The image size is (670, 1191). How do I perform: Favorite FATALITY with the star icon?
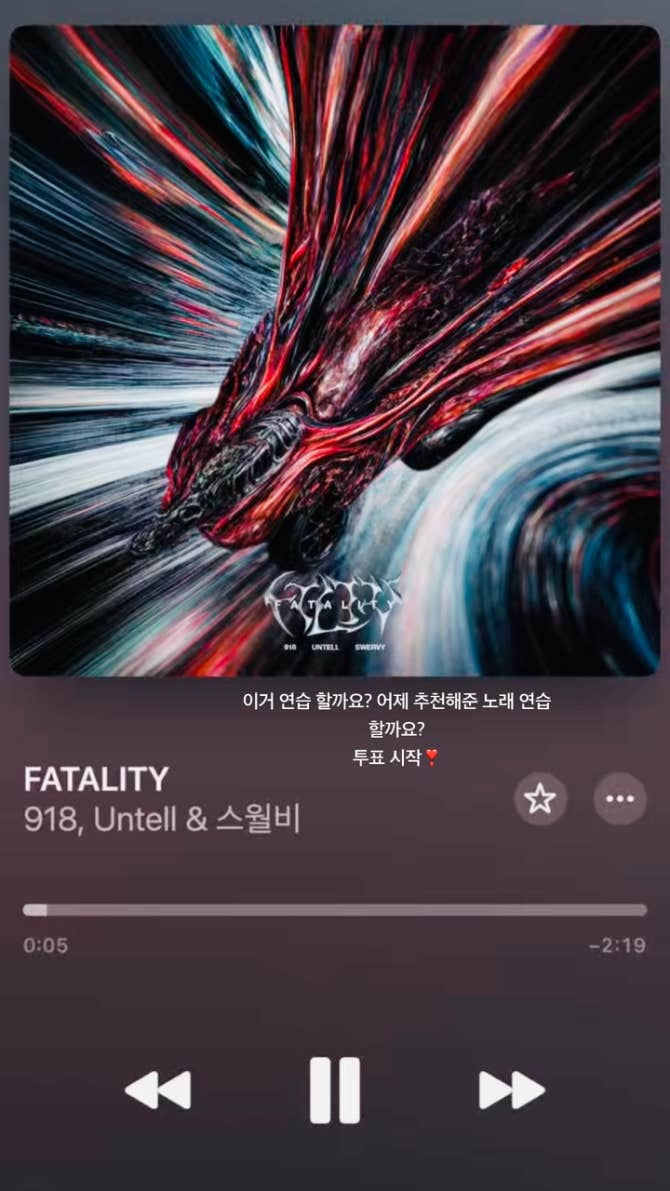[540, 798]
